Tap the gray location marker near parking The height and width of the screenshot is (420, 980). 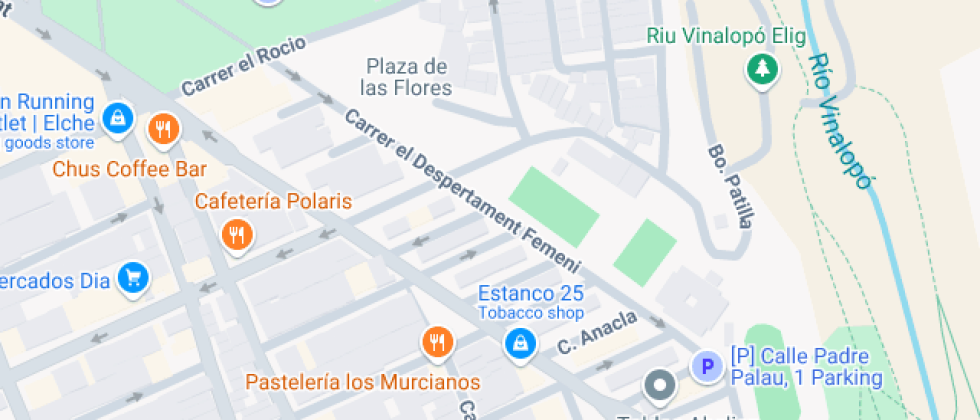tap(659, 385)
